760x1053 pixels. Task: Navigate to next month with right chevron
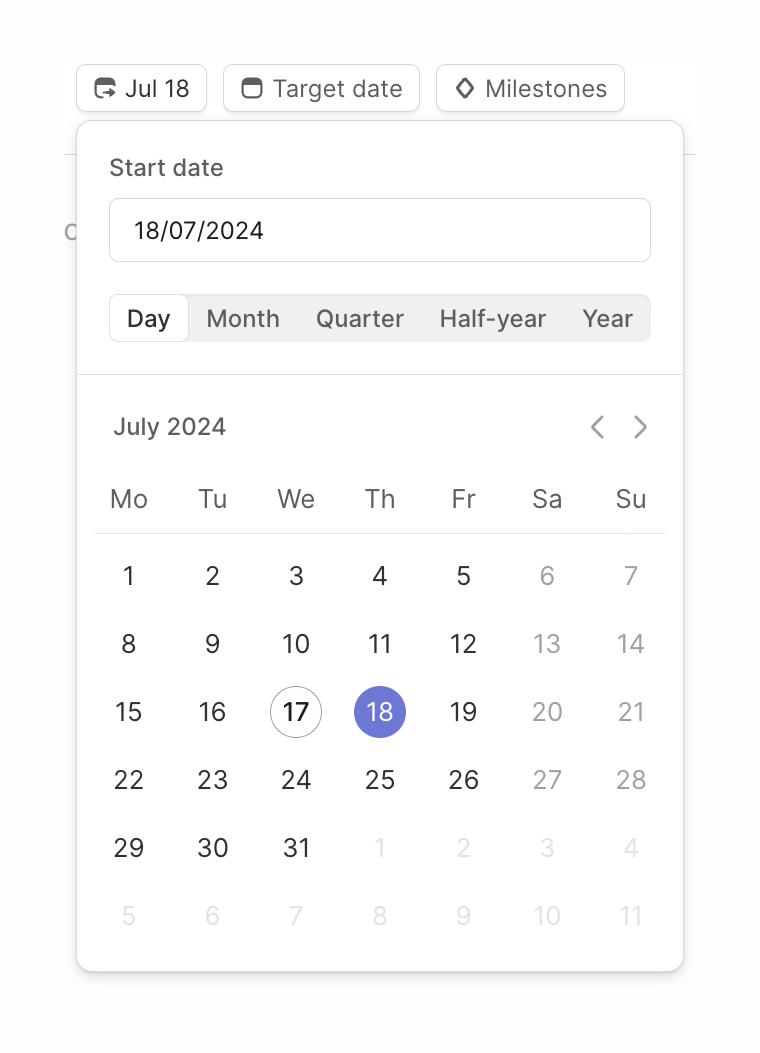(x=641, y=427)
